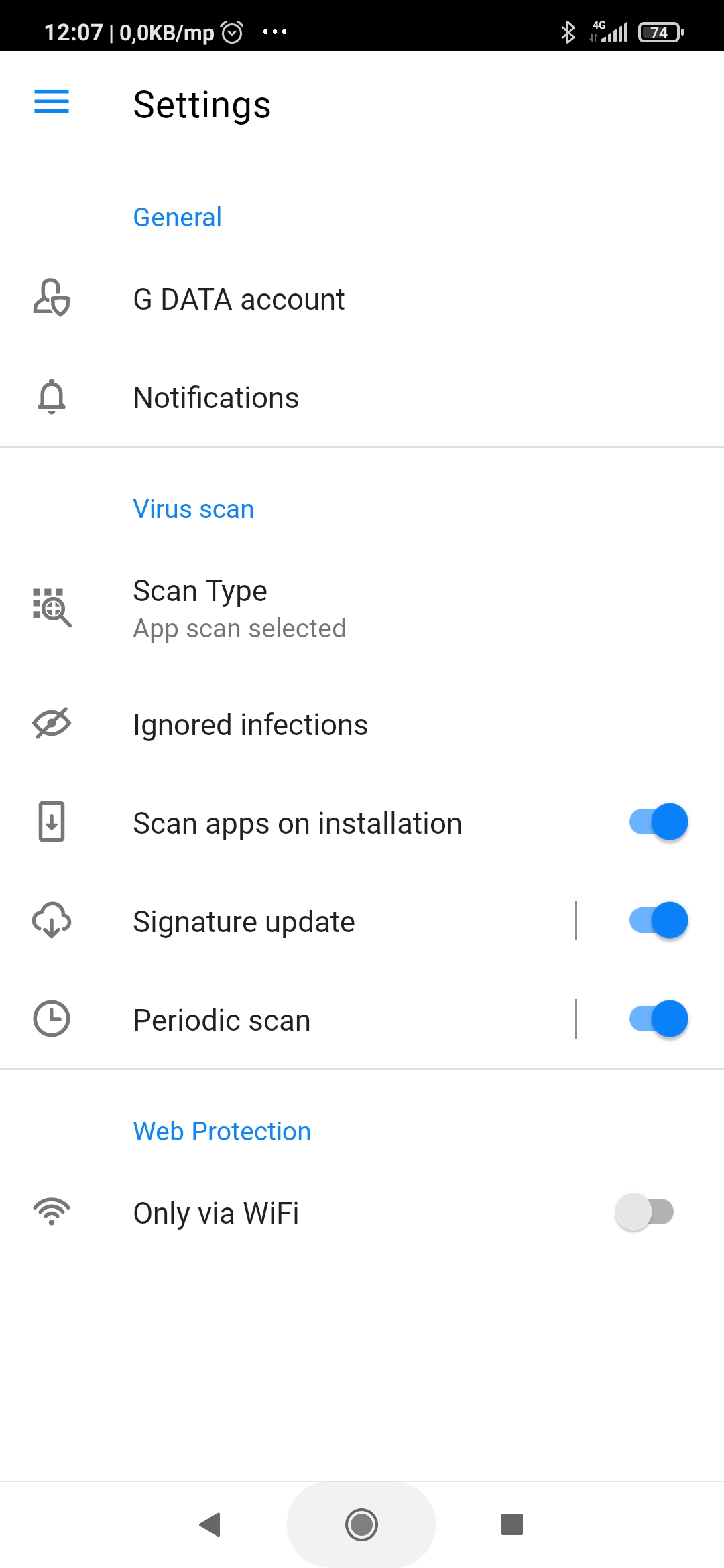Enable Only via WiFi switch
Viewport: 724px width, 1568px height.
(644, 1212)
